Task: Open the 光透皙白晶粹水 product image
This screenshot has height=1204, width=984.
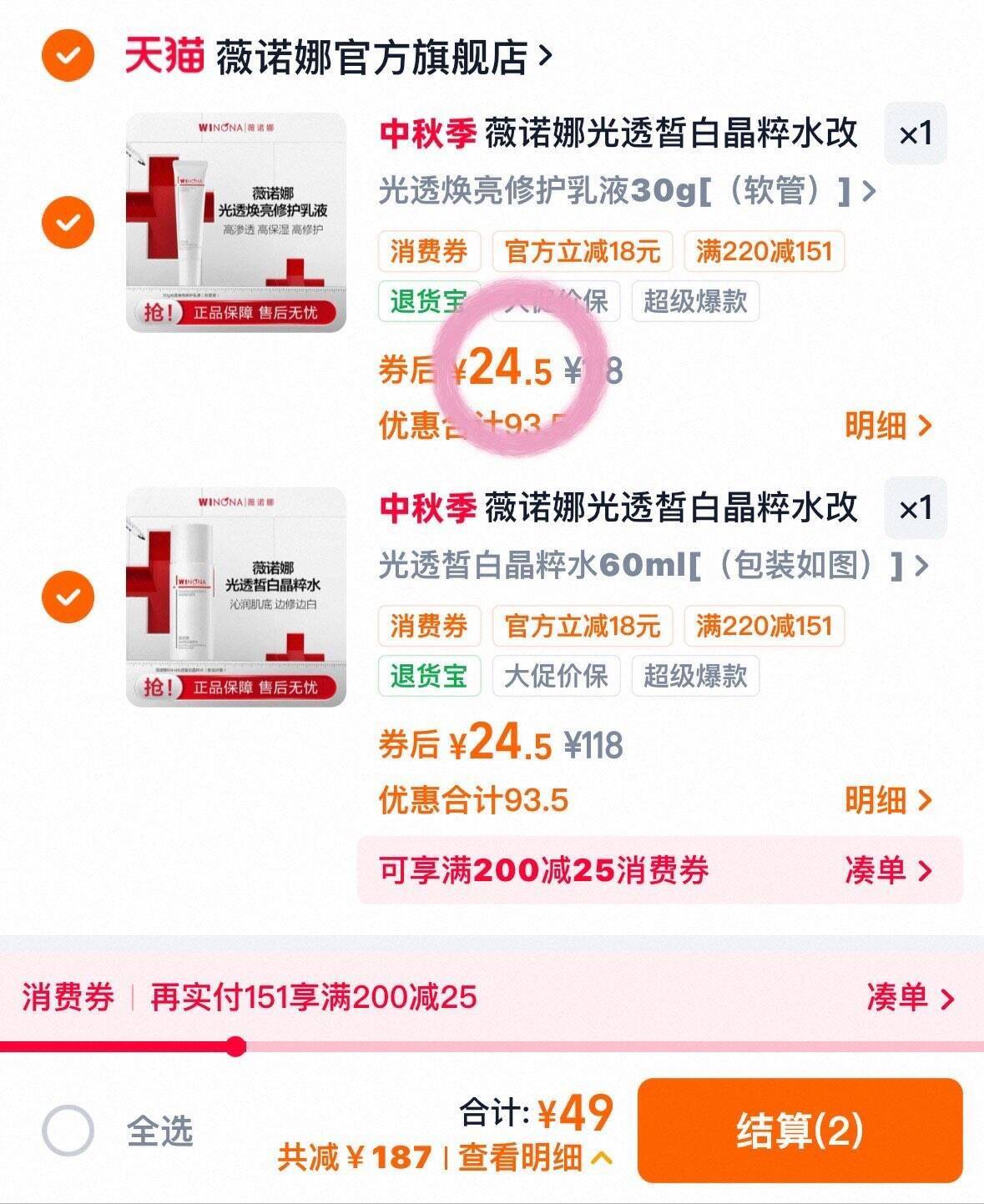Action: click(x=236, y=597)
